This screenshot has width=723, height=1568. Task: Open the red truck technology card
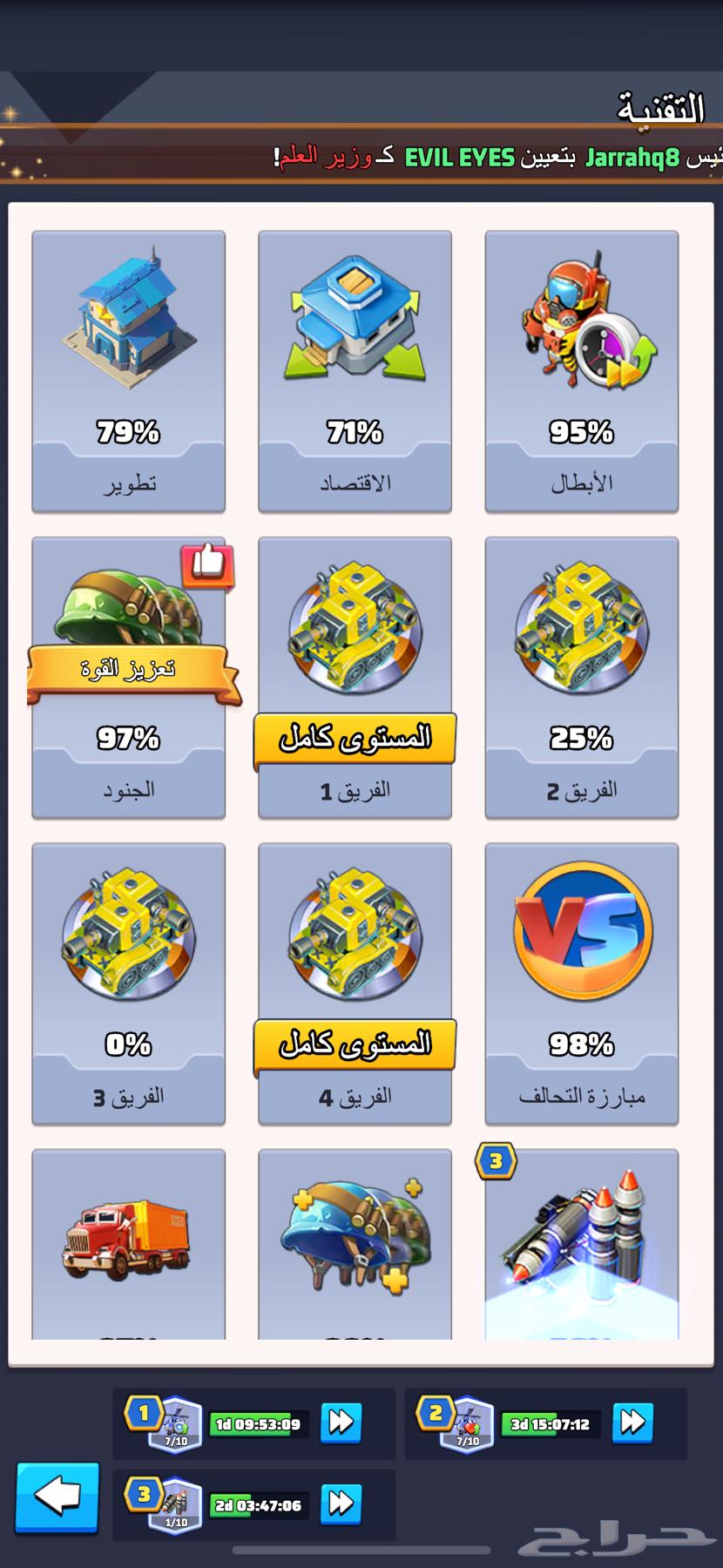coord(128,1244)
